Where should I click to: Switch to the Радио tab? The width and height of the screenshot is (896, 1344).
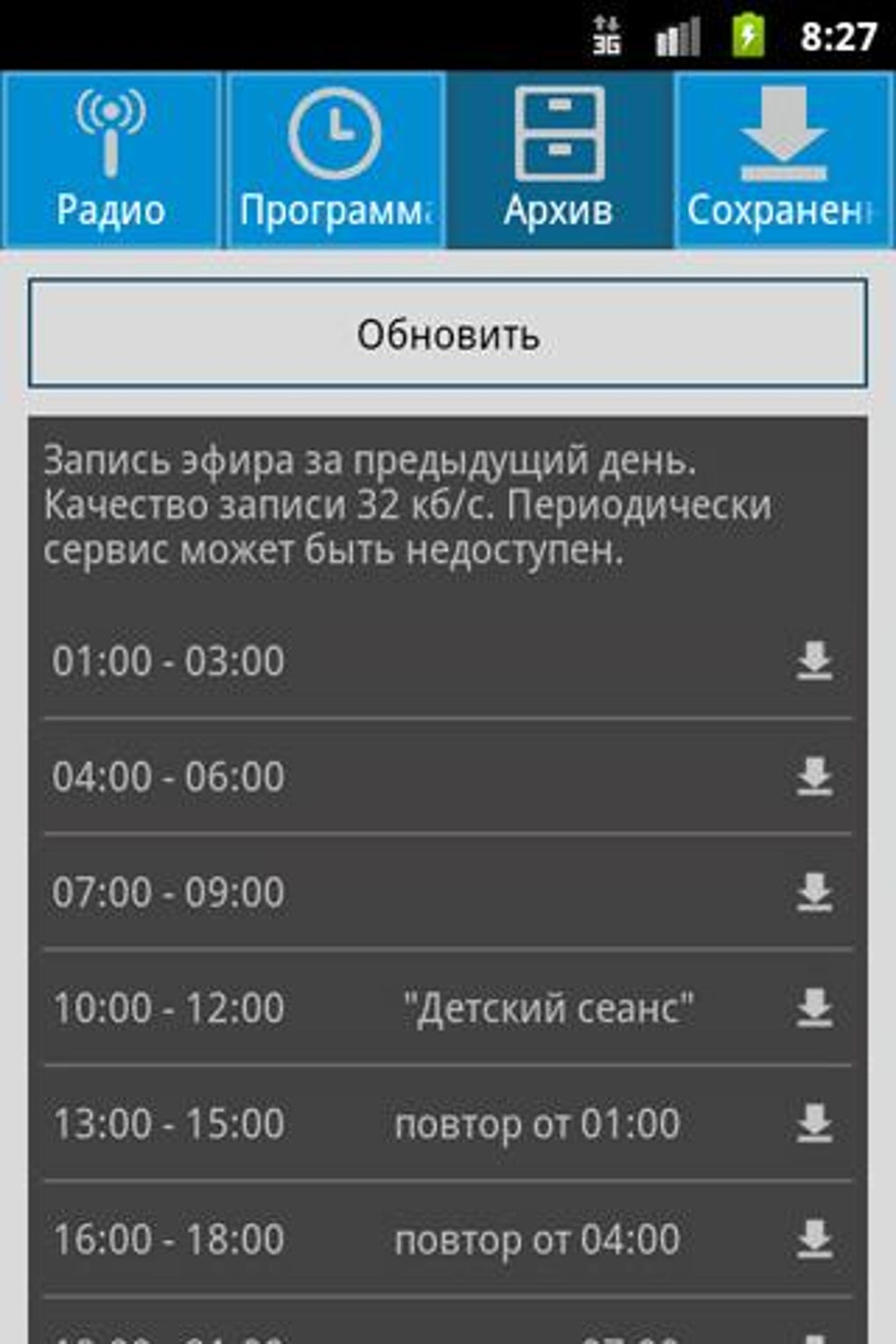pos(111,160)
